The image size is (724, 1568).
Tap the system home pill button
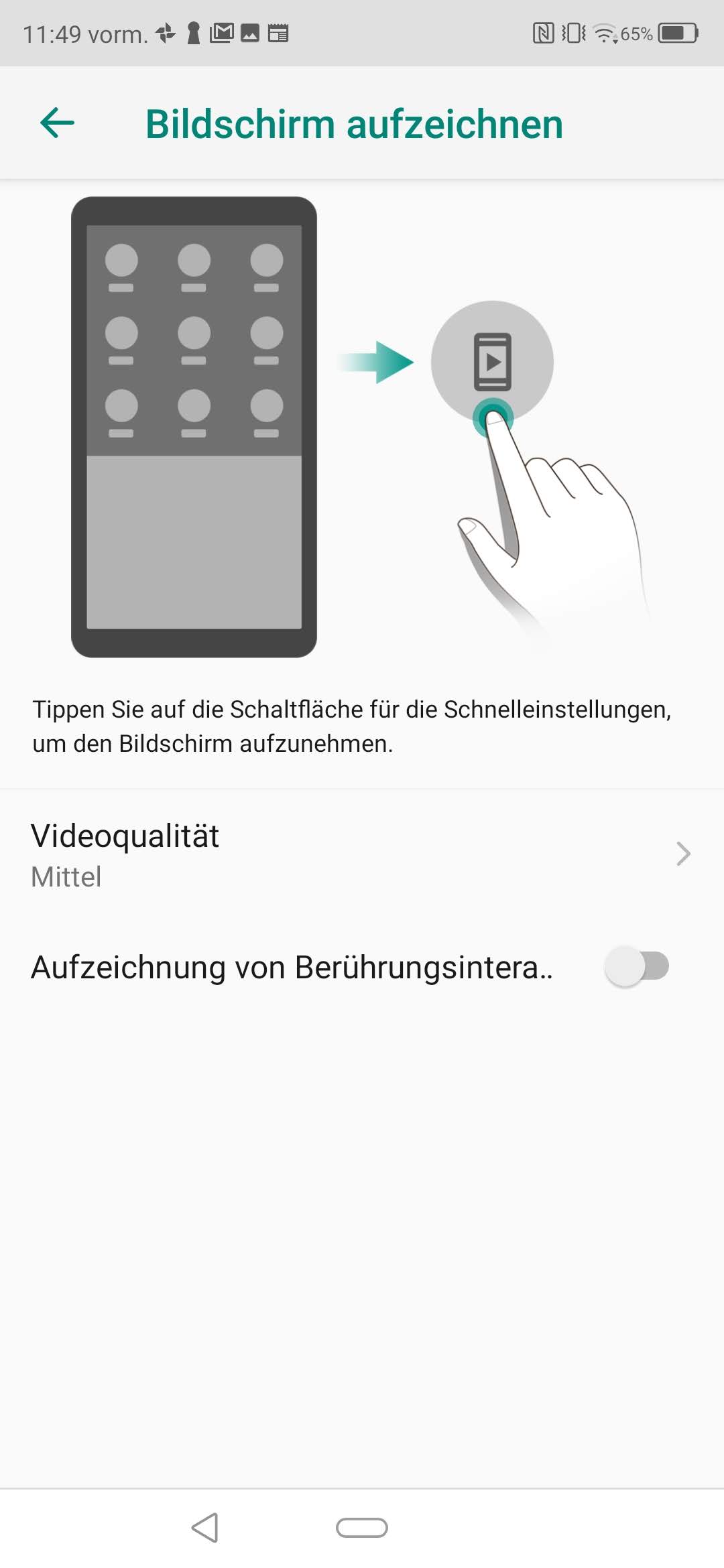[x=362, y=1527]
